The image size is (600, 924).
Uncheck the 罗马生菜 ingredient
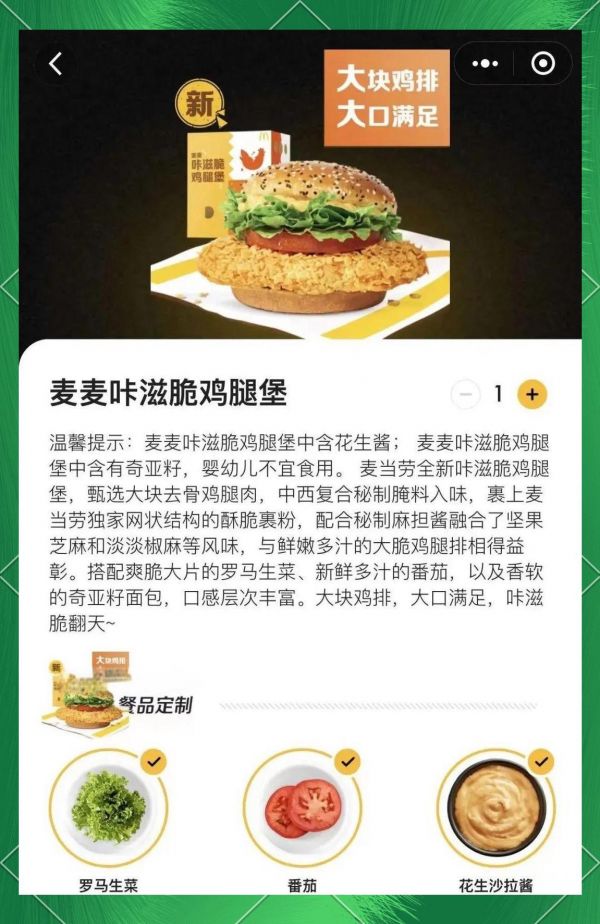pyautogui.click(x=153, y=762)
